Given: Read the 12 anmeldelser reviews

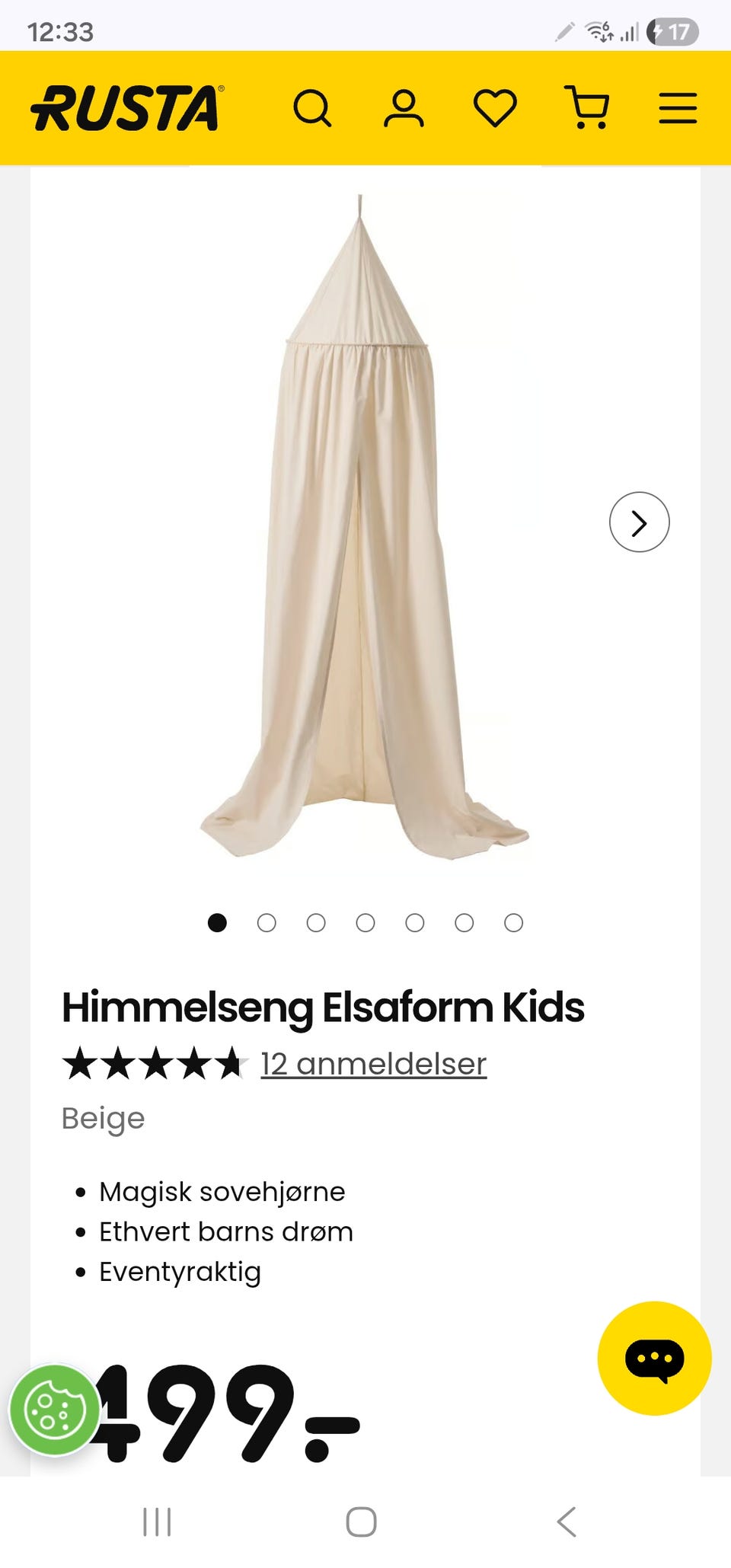Looking at the screenshot, I should [x=373, y=1064].
